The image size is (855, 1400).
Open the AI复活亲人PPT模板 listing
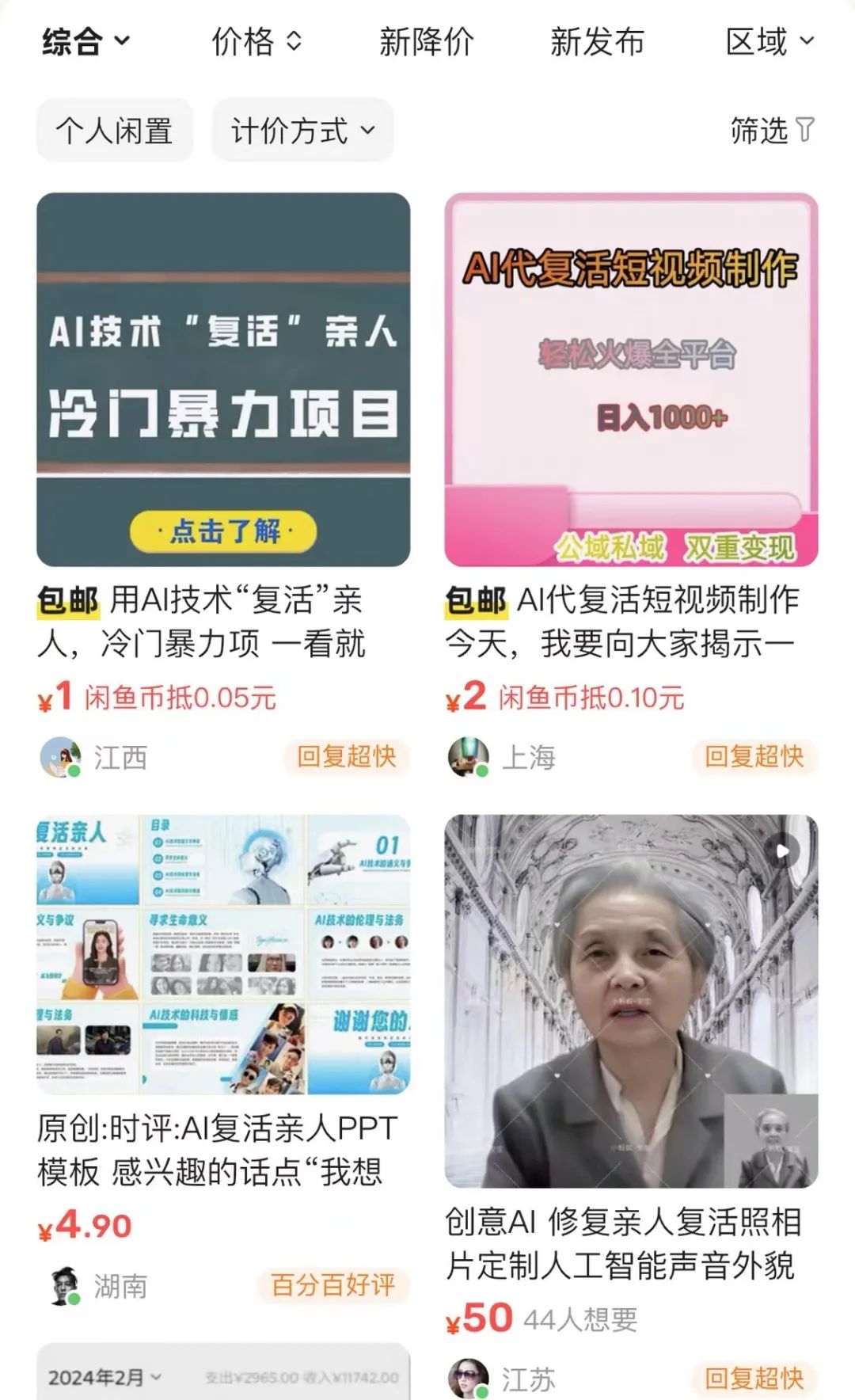coord(223,954)
